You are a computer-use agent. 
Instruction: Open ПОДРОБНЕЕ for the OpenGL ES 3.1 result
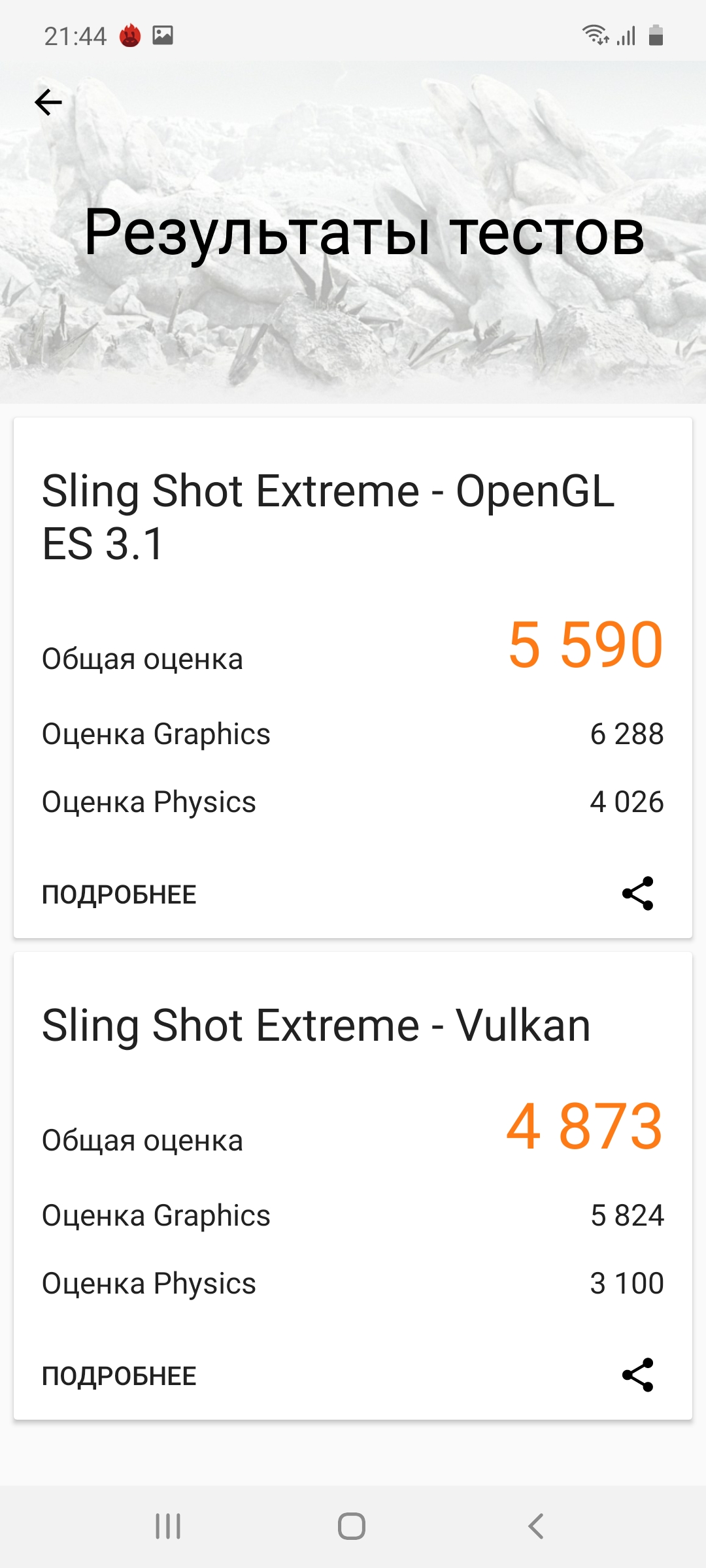[x=119, y=894]
